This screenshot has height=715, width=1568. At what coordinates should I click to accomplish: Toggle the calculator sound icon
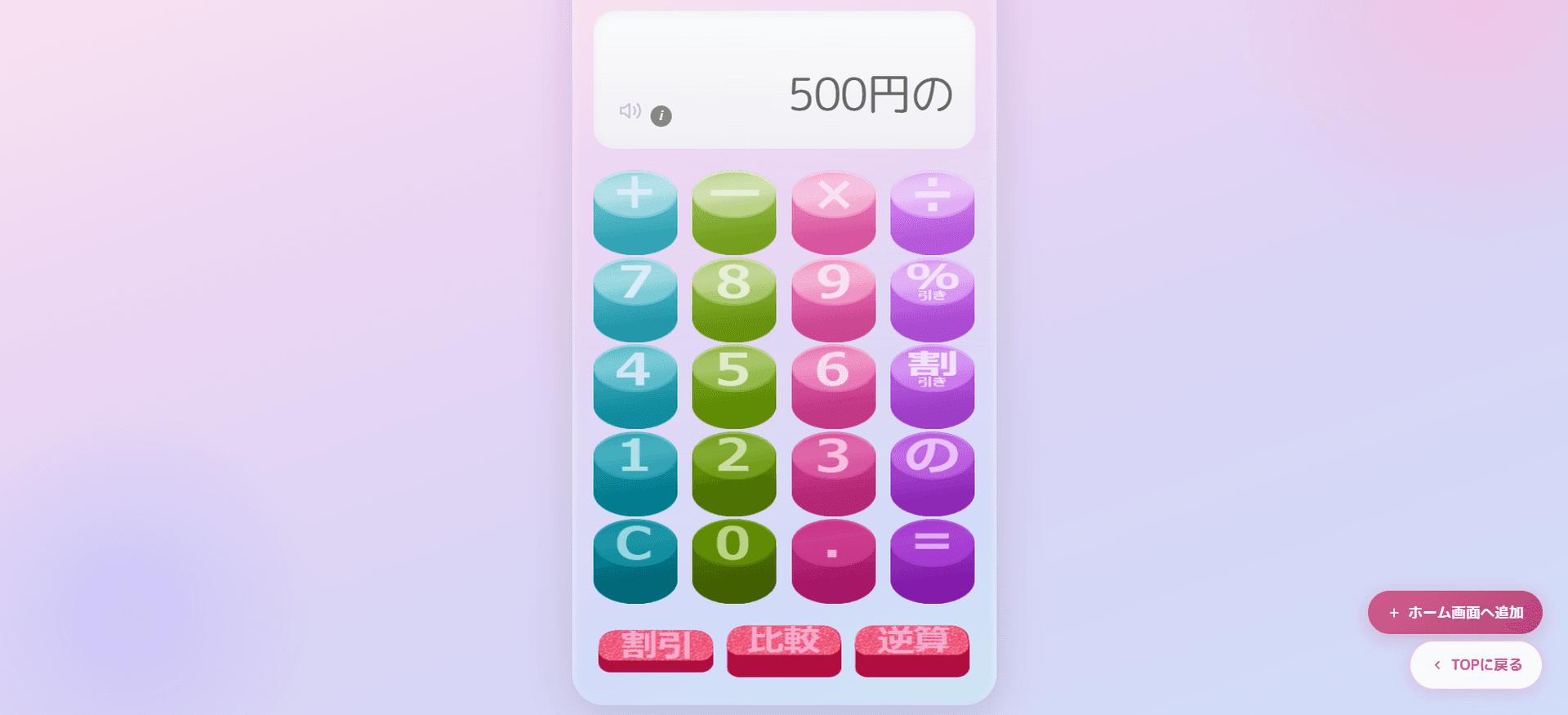630,110
